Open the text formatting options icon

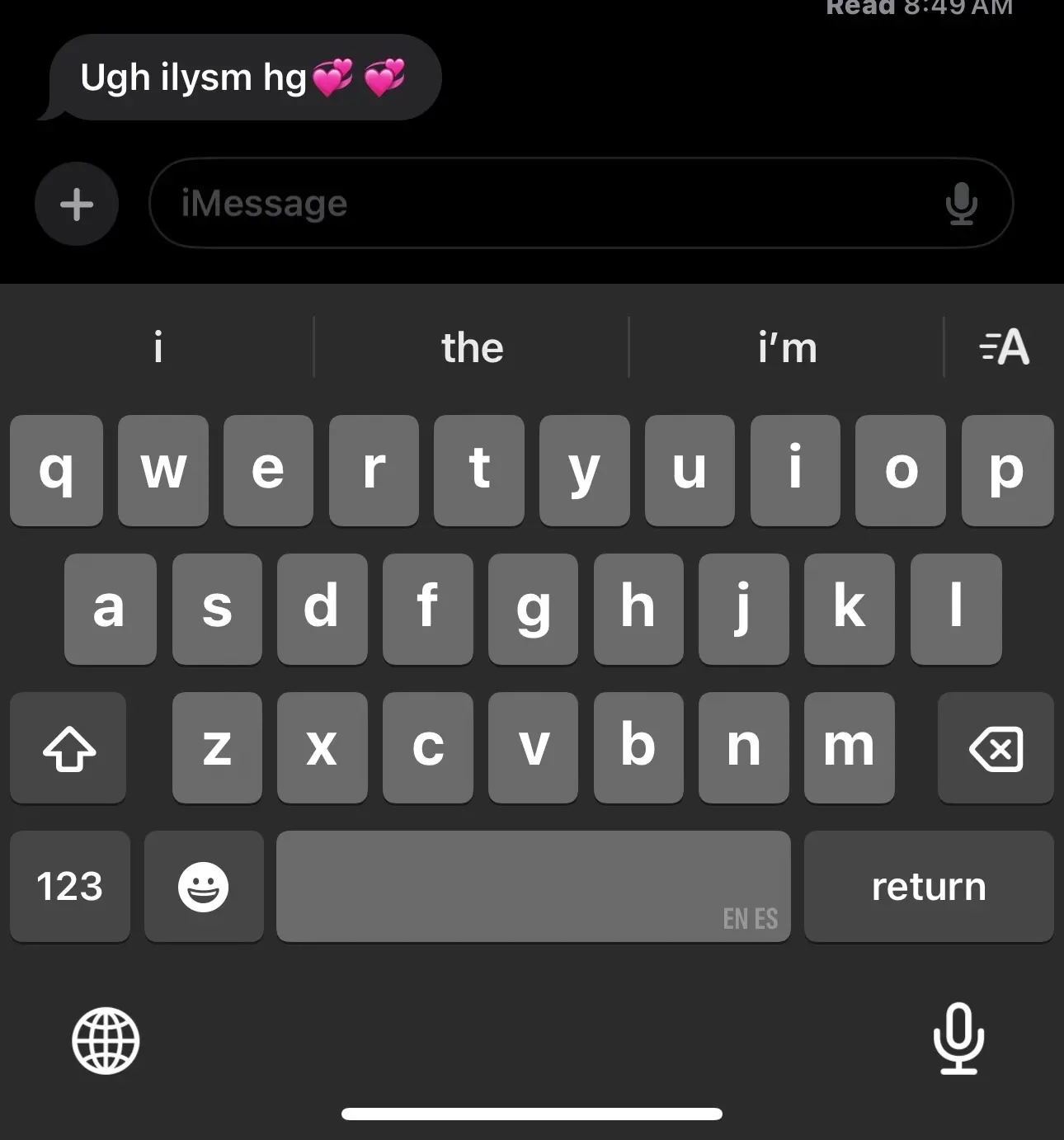pyautogui.click(x=1004, y=347)
